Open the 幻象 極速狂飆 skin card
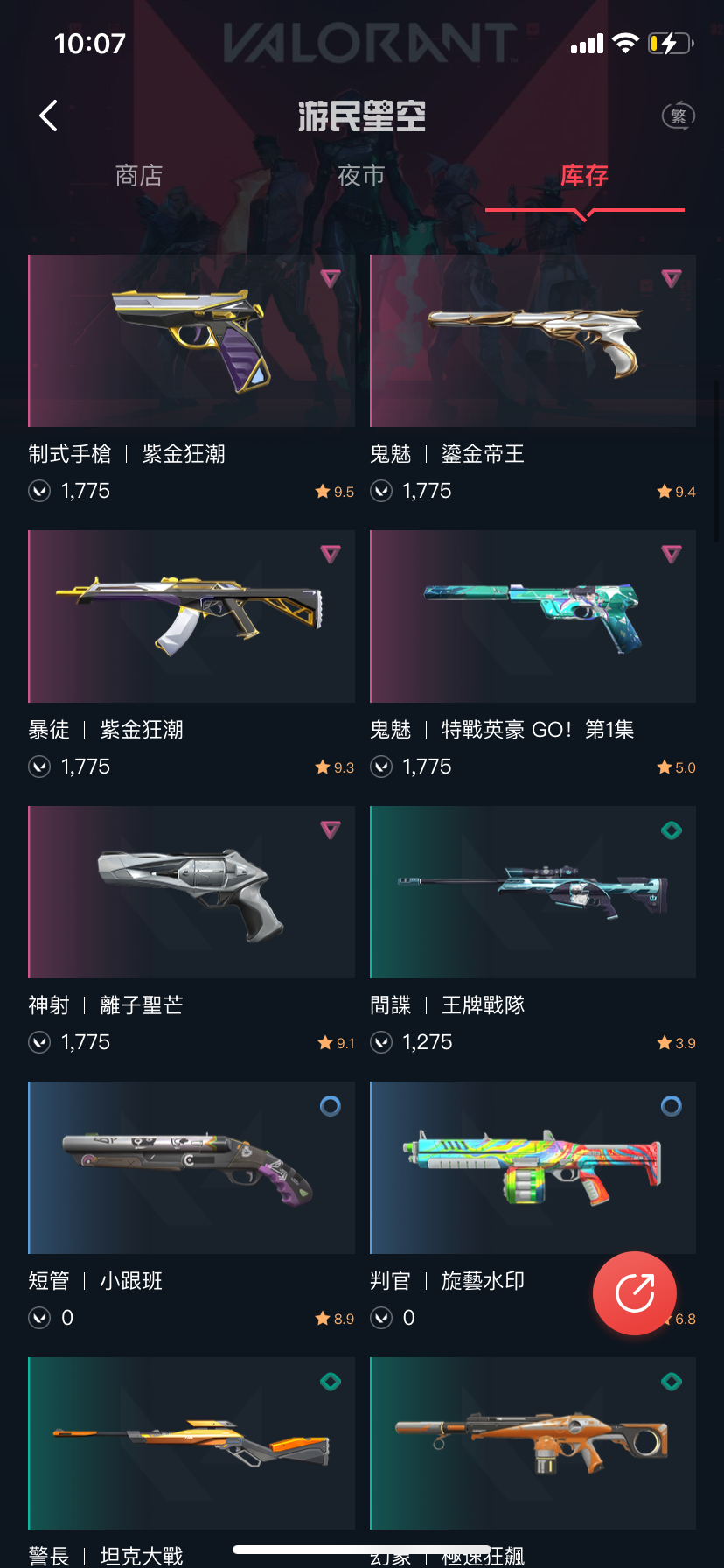The image size is (724, 1568). tap(533, 1442)
